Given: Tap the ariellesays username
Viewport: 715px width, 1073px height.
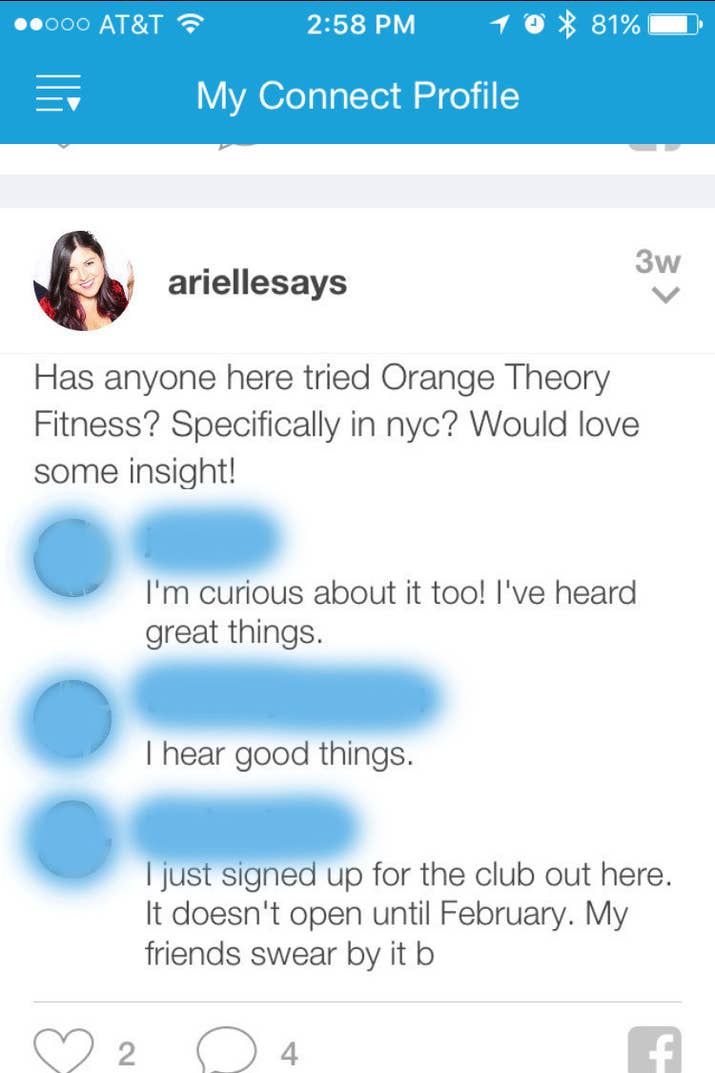Looking at the screenshot, I should pos(257,283).
